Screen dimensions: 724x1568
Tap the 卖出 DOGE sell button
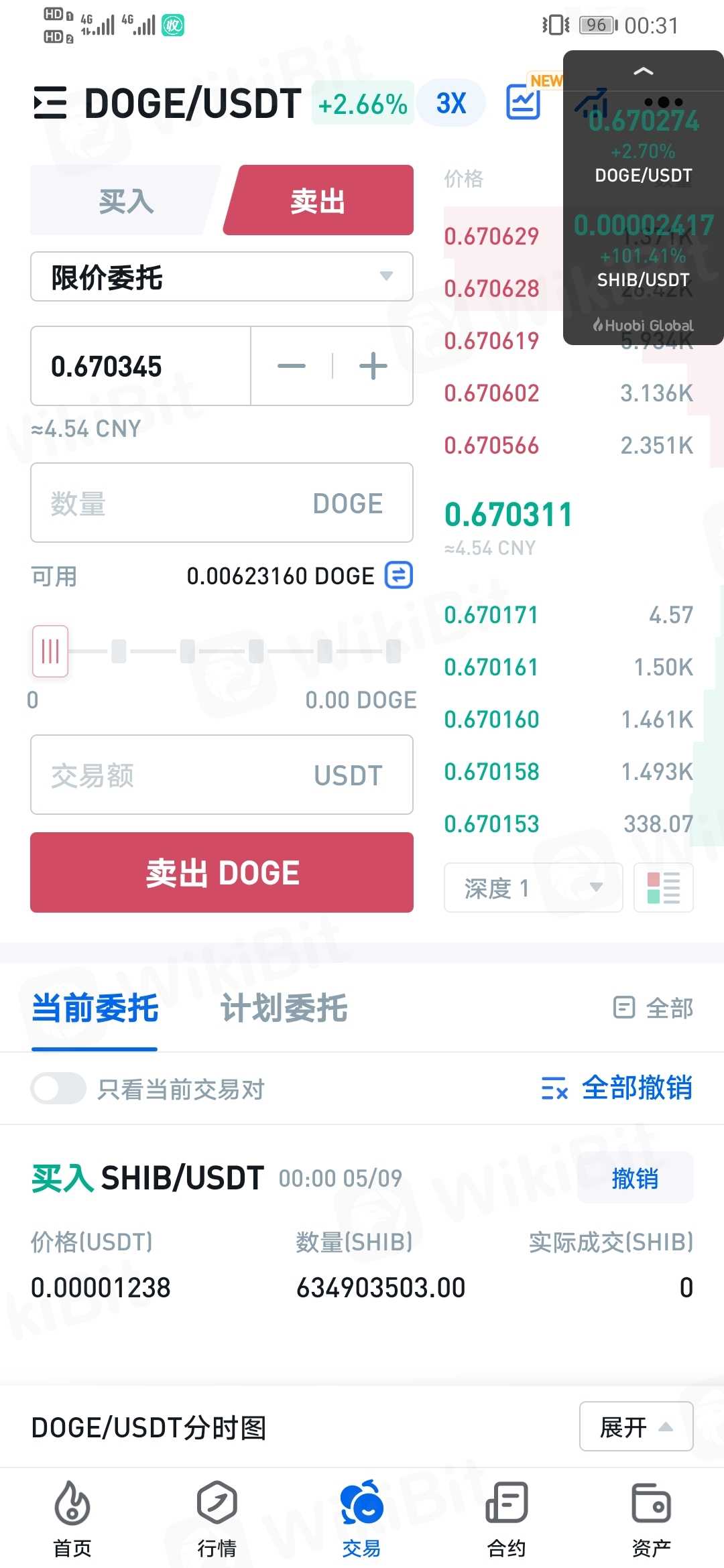click(221, 872)
